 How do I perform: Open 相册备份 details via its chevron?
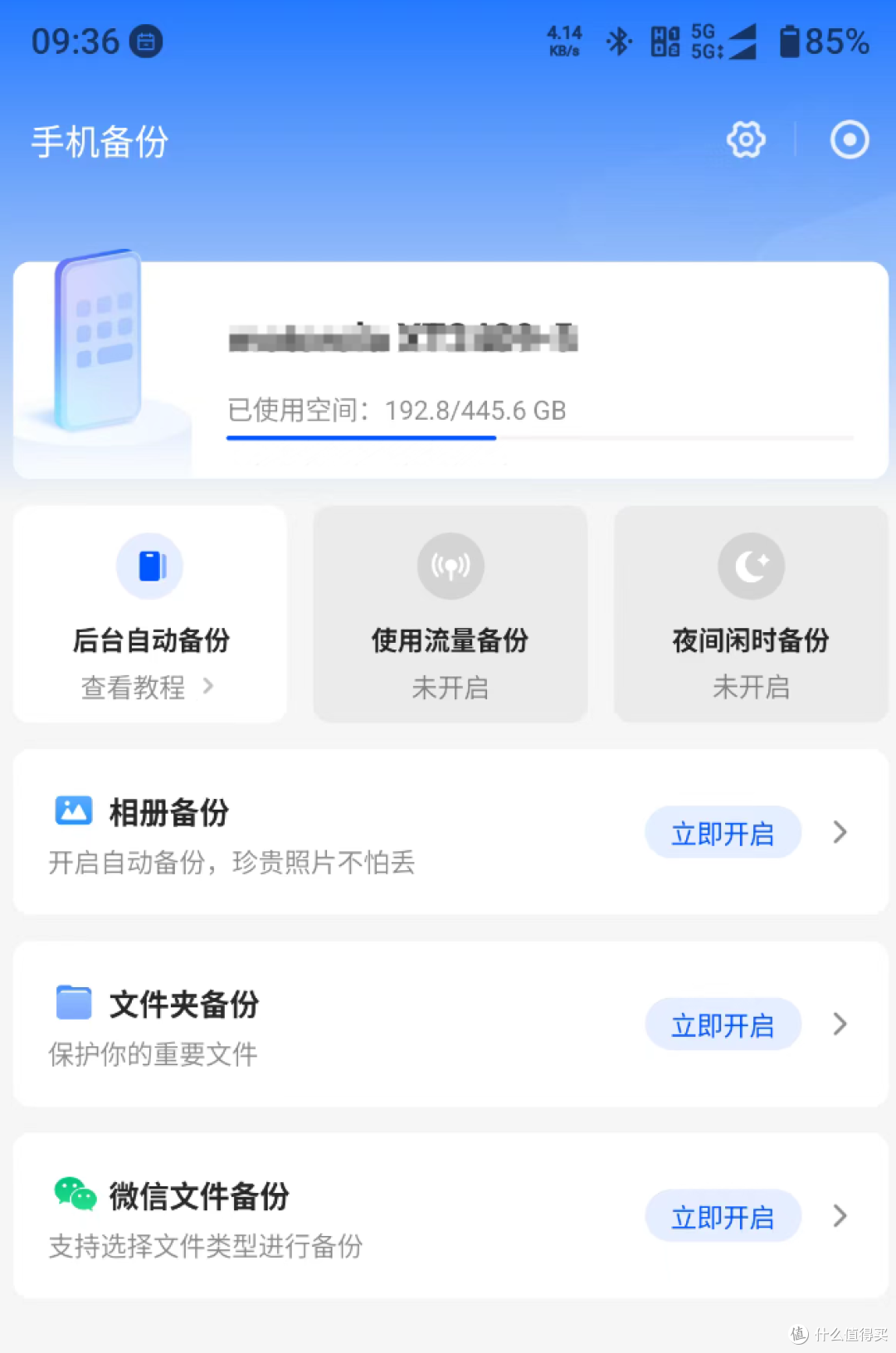click(x=840, y=832)
